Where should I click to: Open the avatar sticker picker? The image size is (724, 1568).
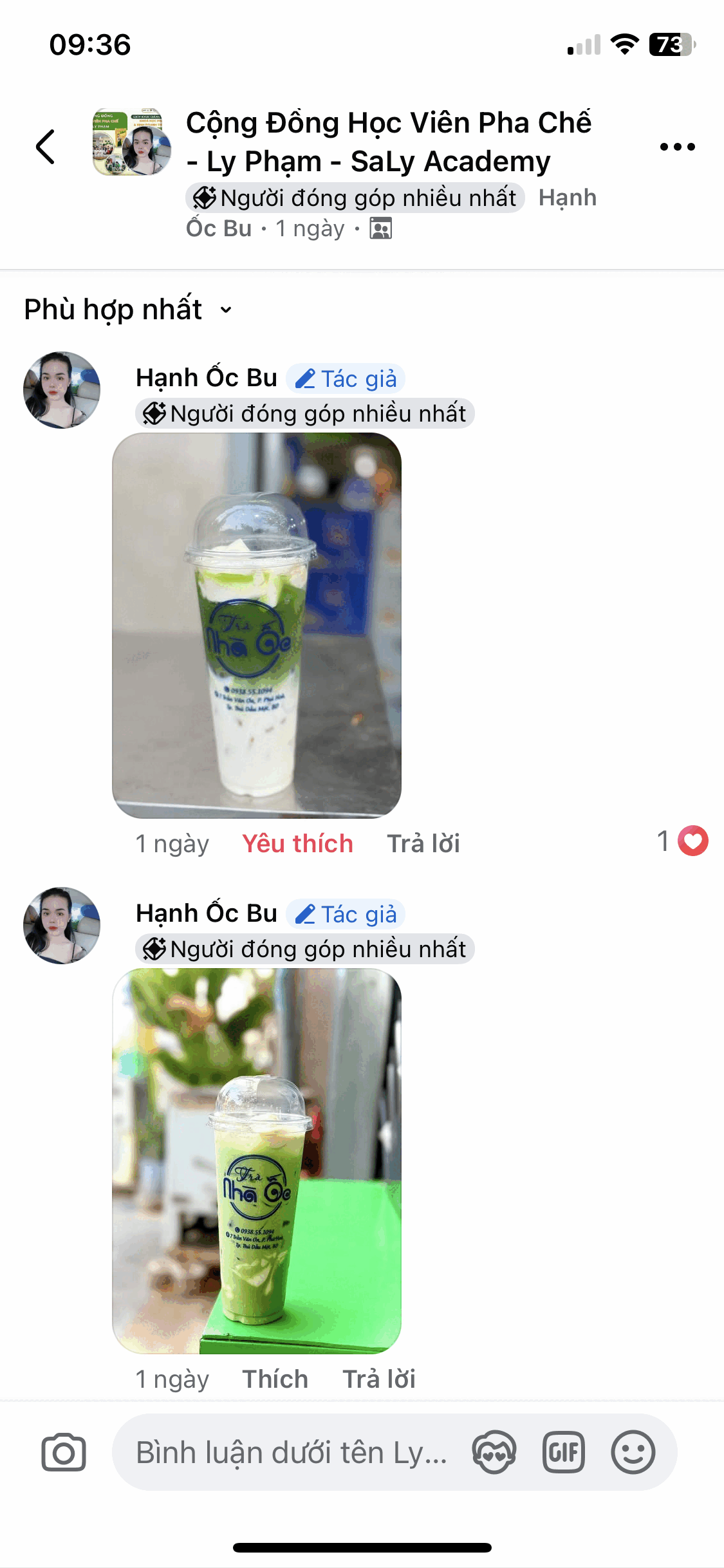click(x=494, y=1452)
